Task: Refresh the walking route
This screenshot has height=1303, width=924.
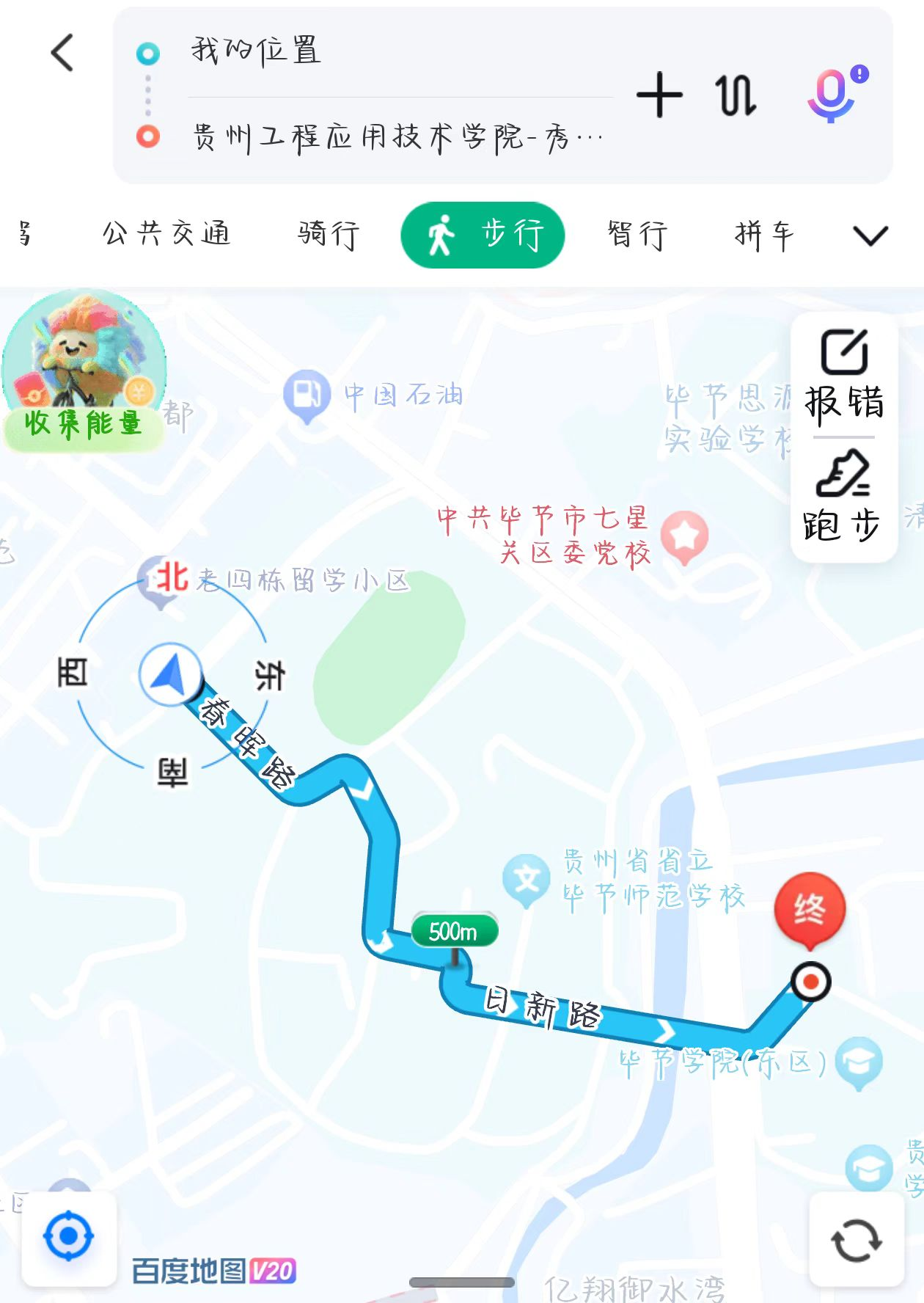Action: (856, 1240)
